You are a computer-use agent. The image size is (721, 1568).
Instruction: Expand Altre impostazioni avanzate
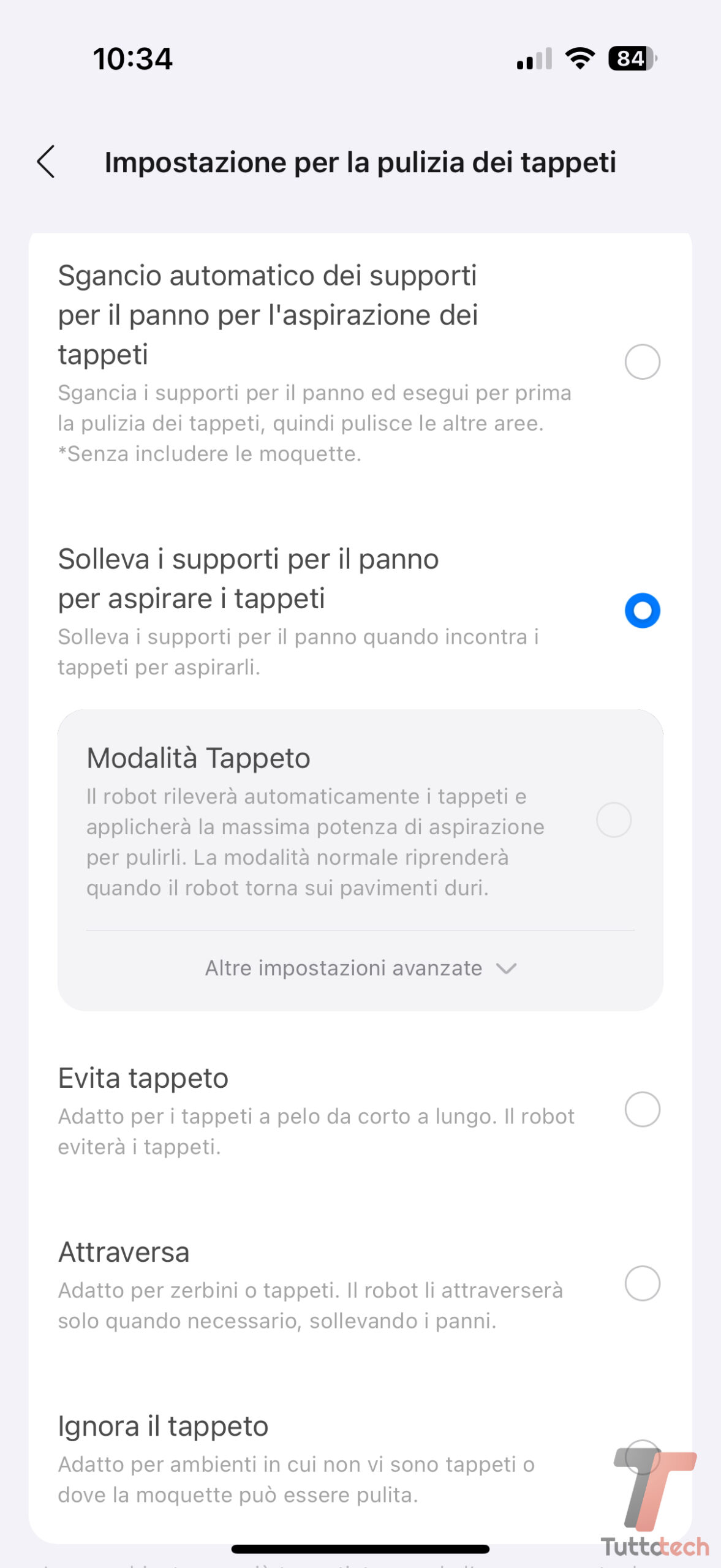coord(360,968)
